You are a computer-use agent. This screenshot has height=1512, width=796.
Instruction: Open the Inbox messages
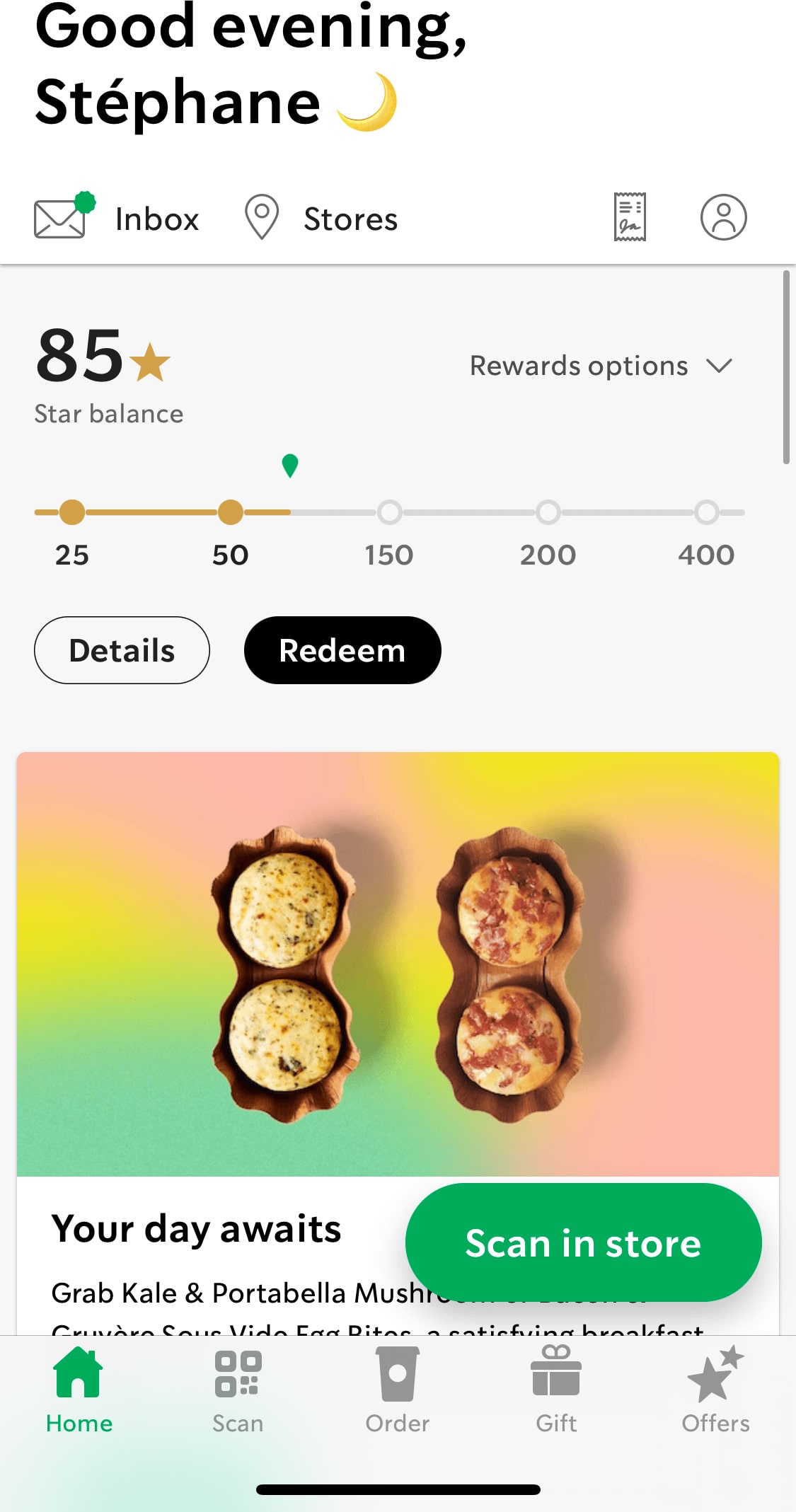(x=117, y=217)
